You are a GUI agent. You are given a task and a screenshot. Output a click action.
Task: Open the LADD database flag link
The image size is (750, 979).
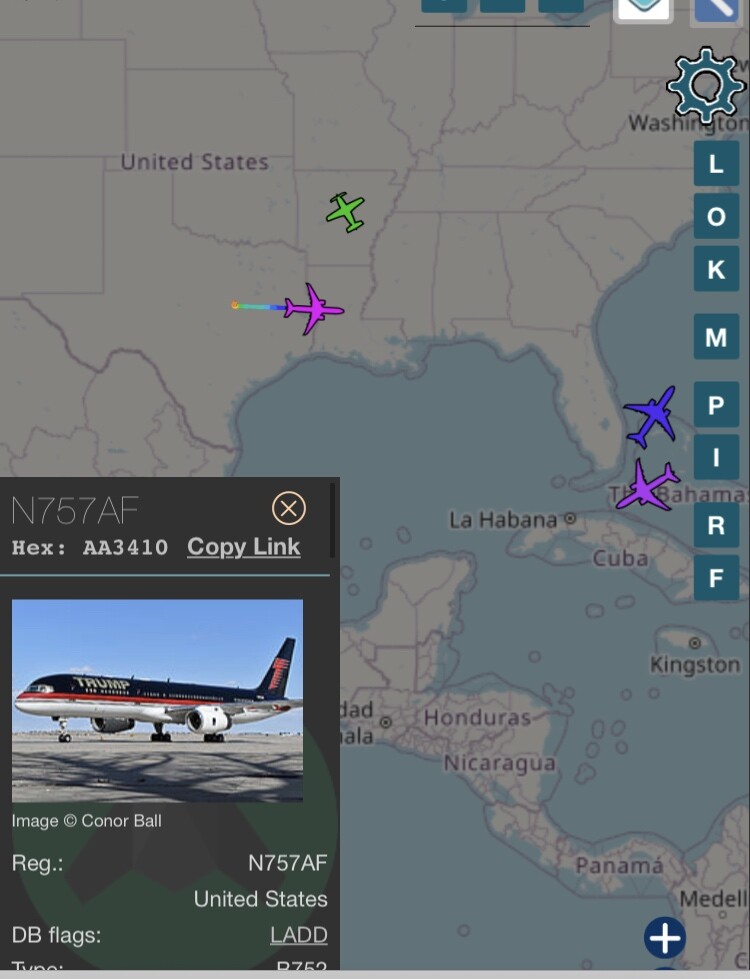298,935
